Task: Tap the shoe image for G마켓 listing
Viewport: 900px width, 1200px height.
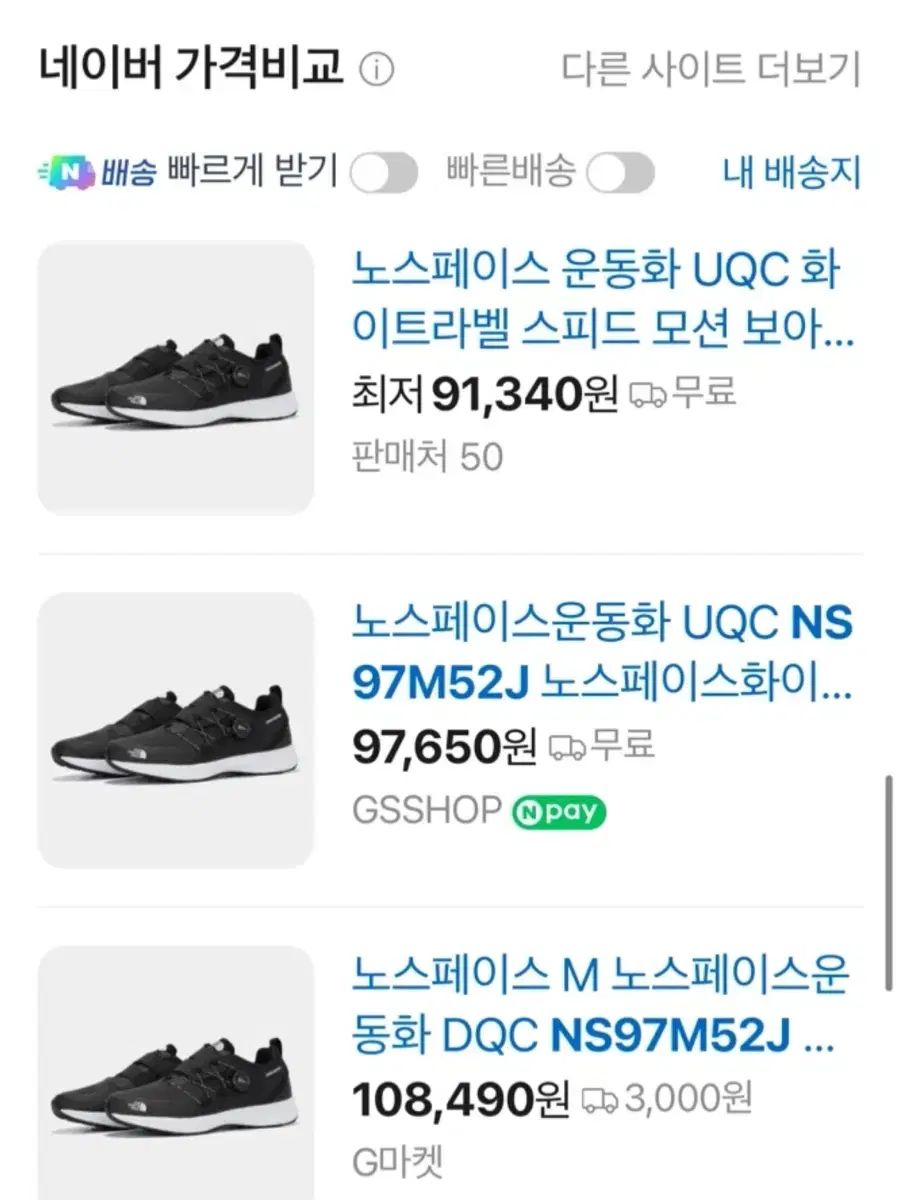Action: [176, 1075]
